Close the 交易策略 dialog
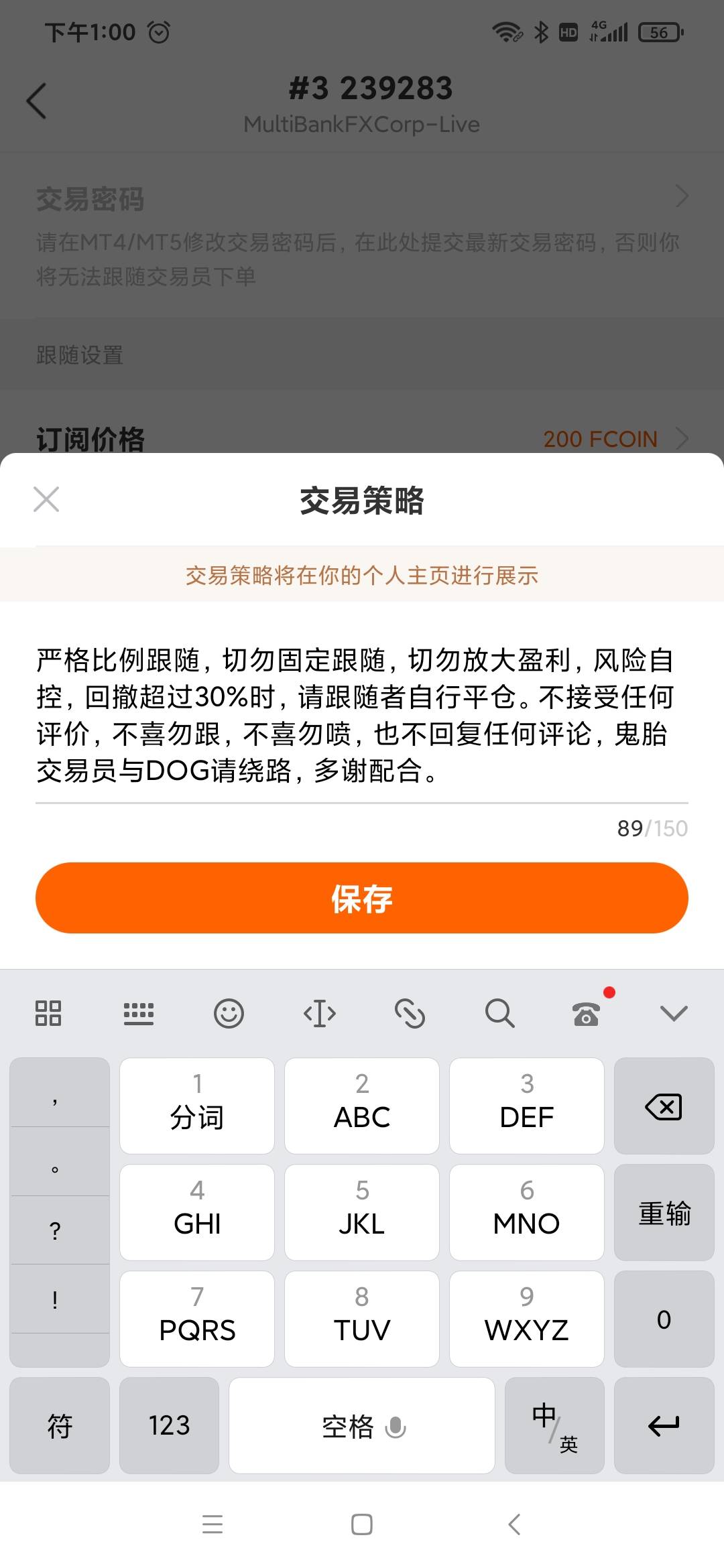 click(x=46, y=499)
